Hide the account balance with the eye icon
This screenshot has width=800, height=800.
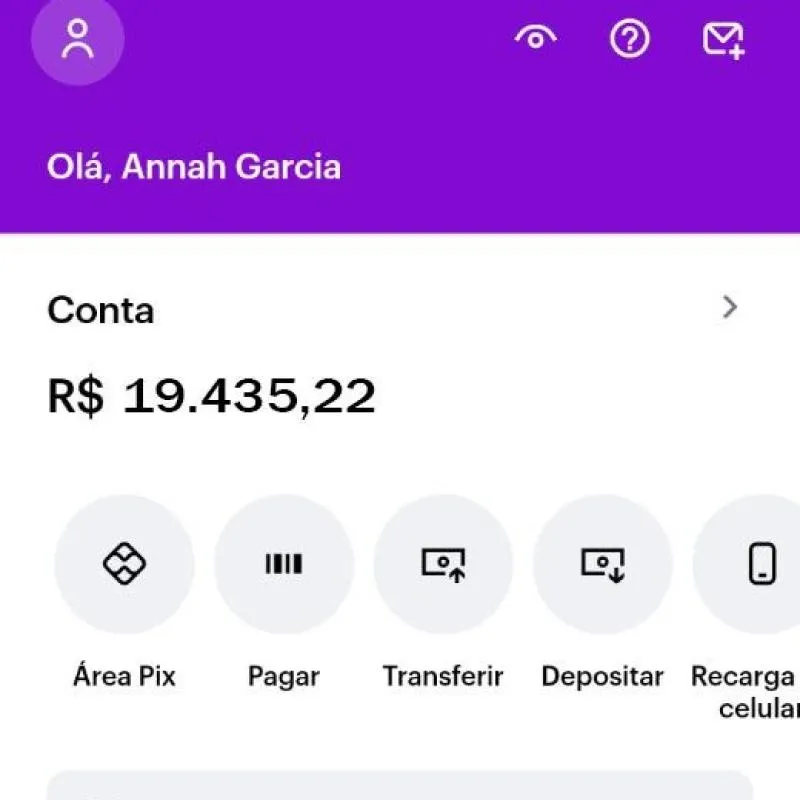click(x=535, y=39)
